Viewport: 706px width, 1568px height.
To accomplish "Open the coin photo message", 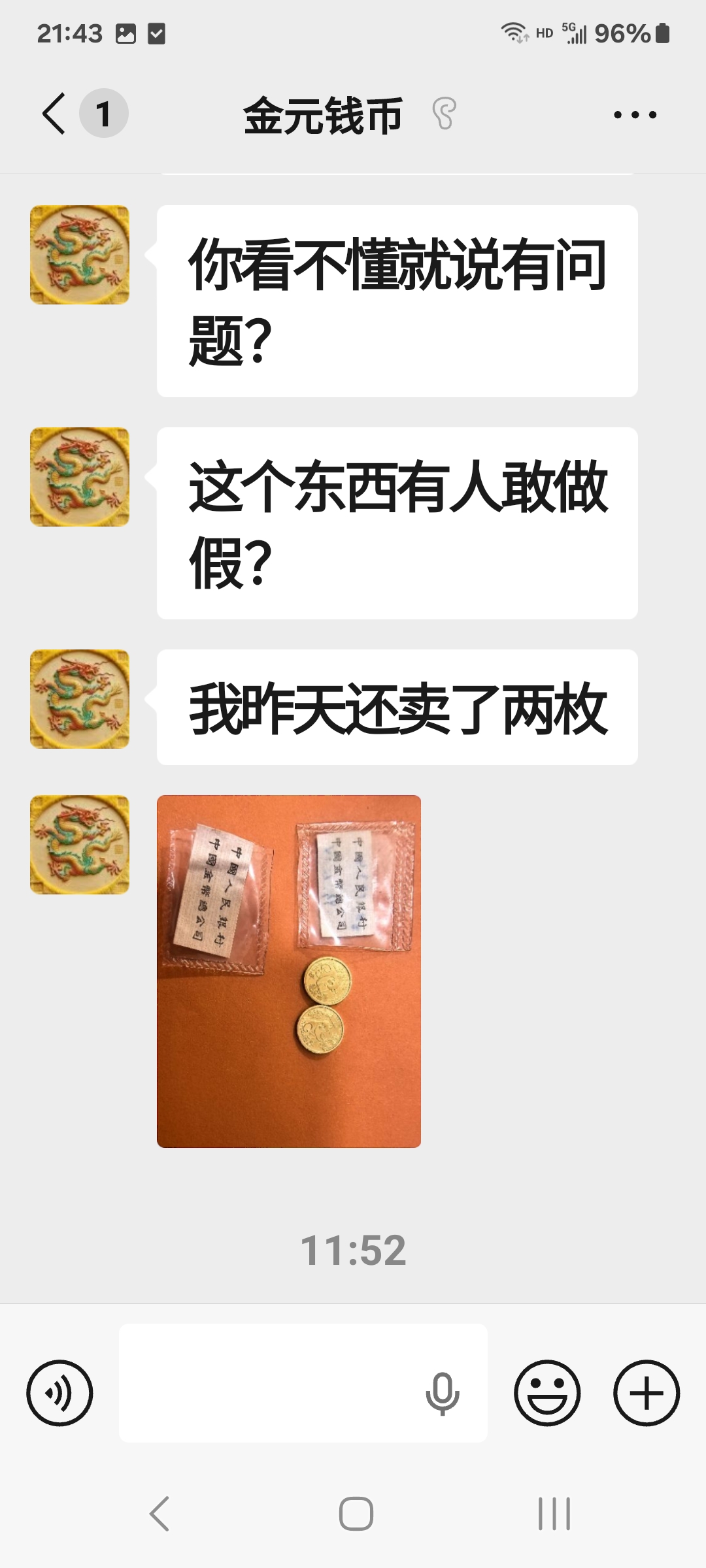I will (x=289, y=971).
